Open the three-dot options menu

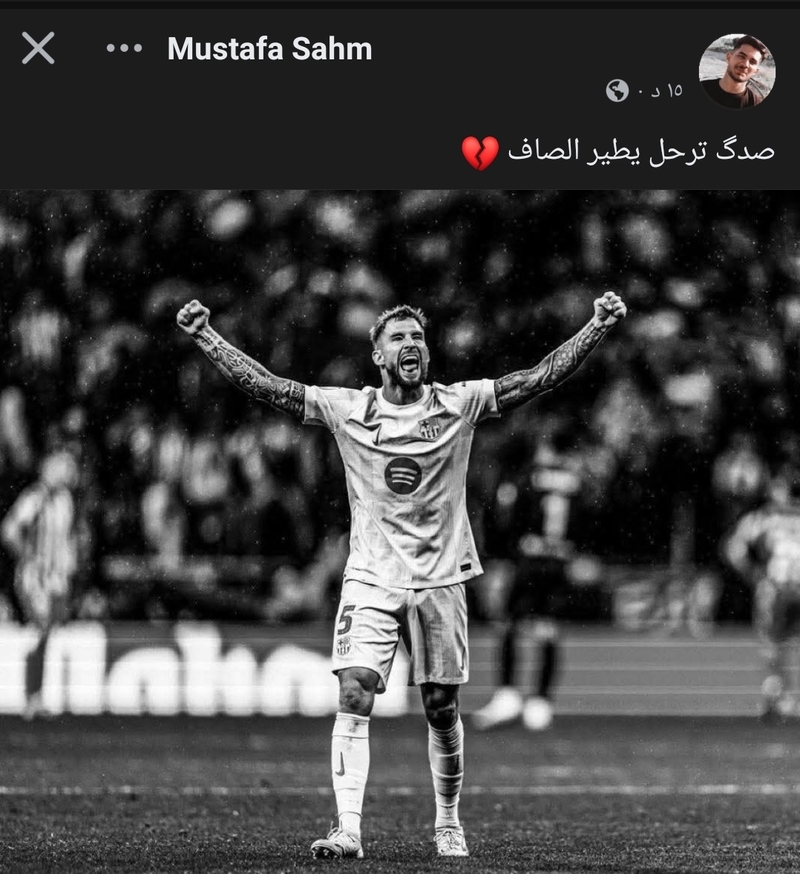click(x=124, y=48)
